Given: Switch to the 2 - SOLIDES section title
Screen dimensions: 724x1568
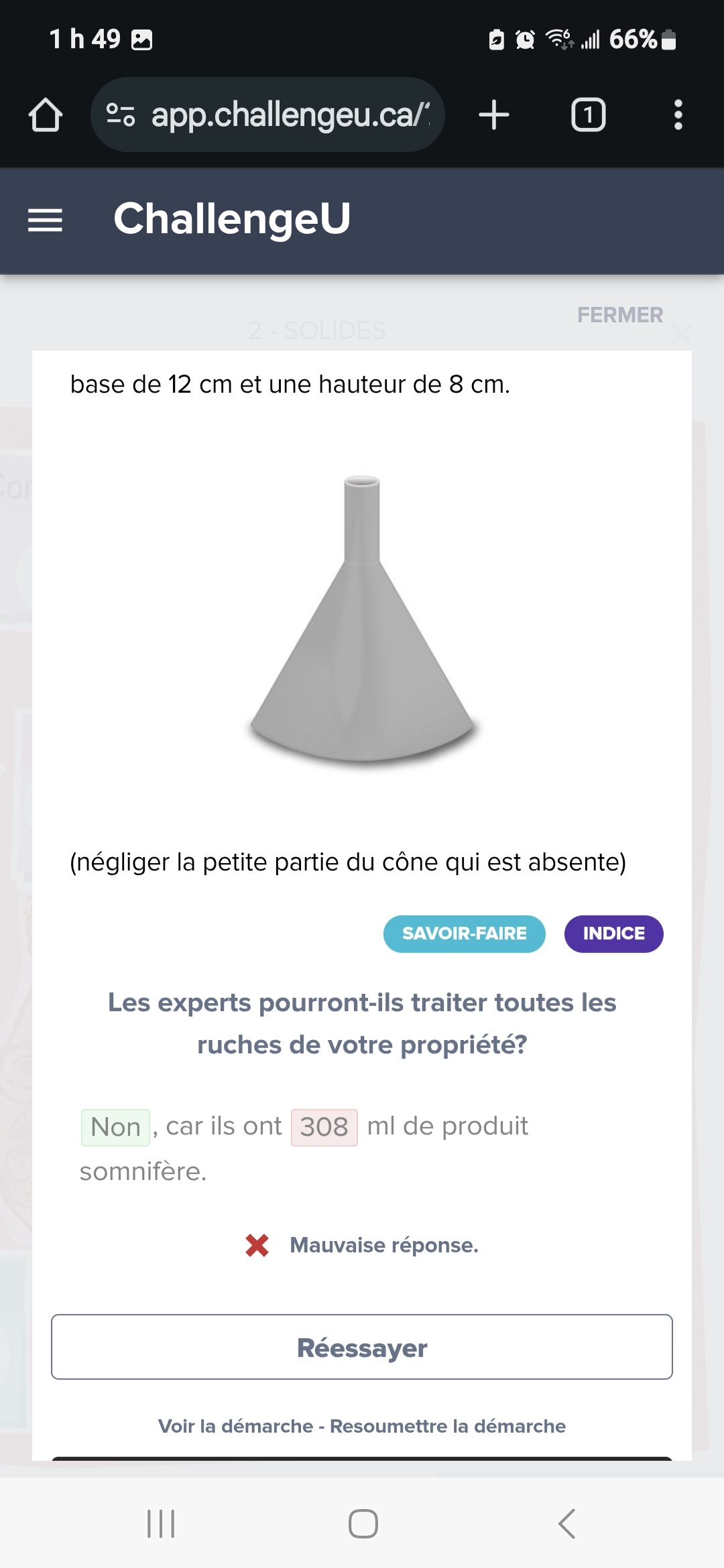Looking at the screenshot, I should tap(316, 330).
